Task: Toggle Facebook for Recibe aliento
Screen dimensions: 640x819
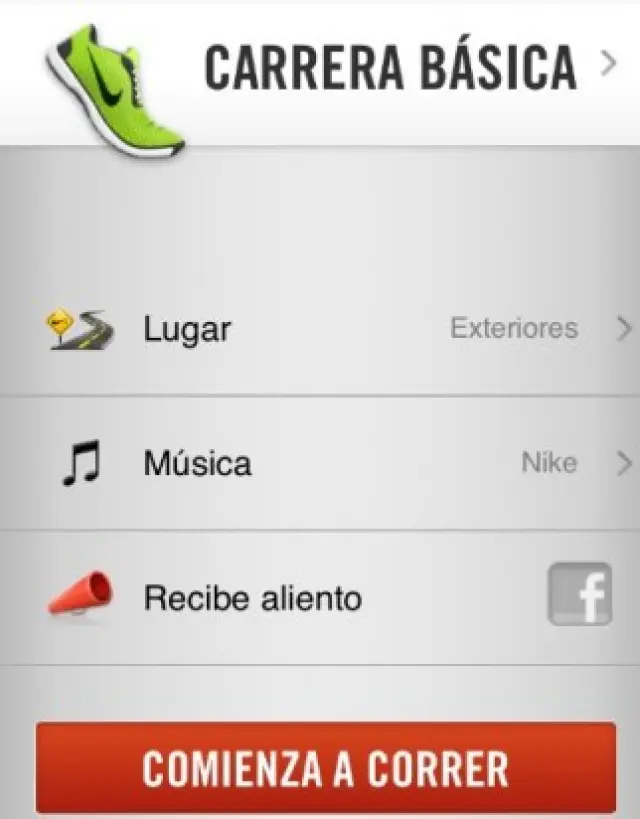Action: tap(579, 597)
